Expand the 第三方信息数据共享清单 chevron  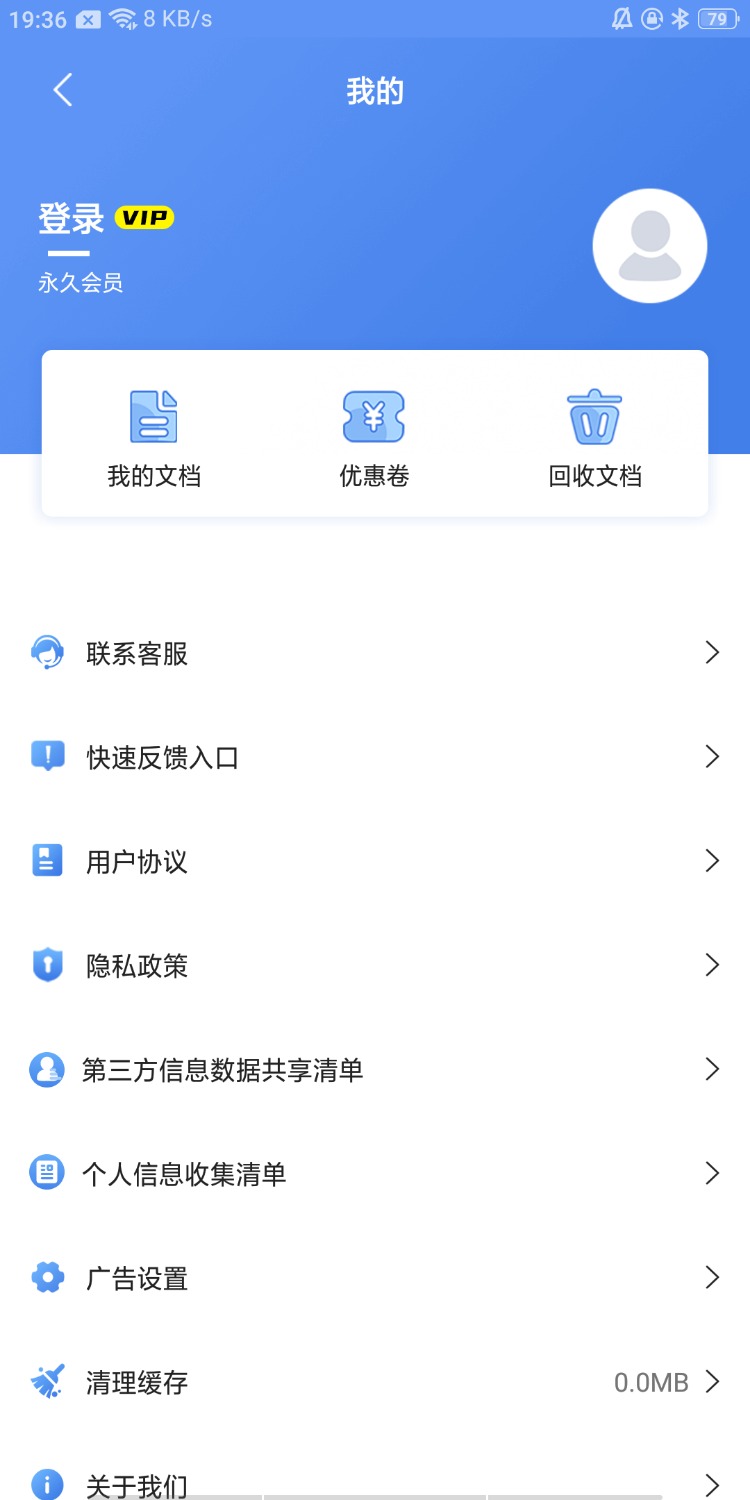coord(712,1069)
